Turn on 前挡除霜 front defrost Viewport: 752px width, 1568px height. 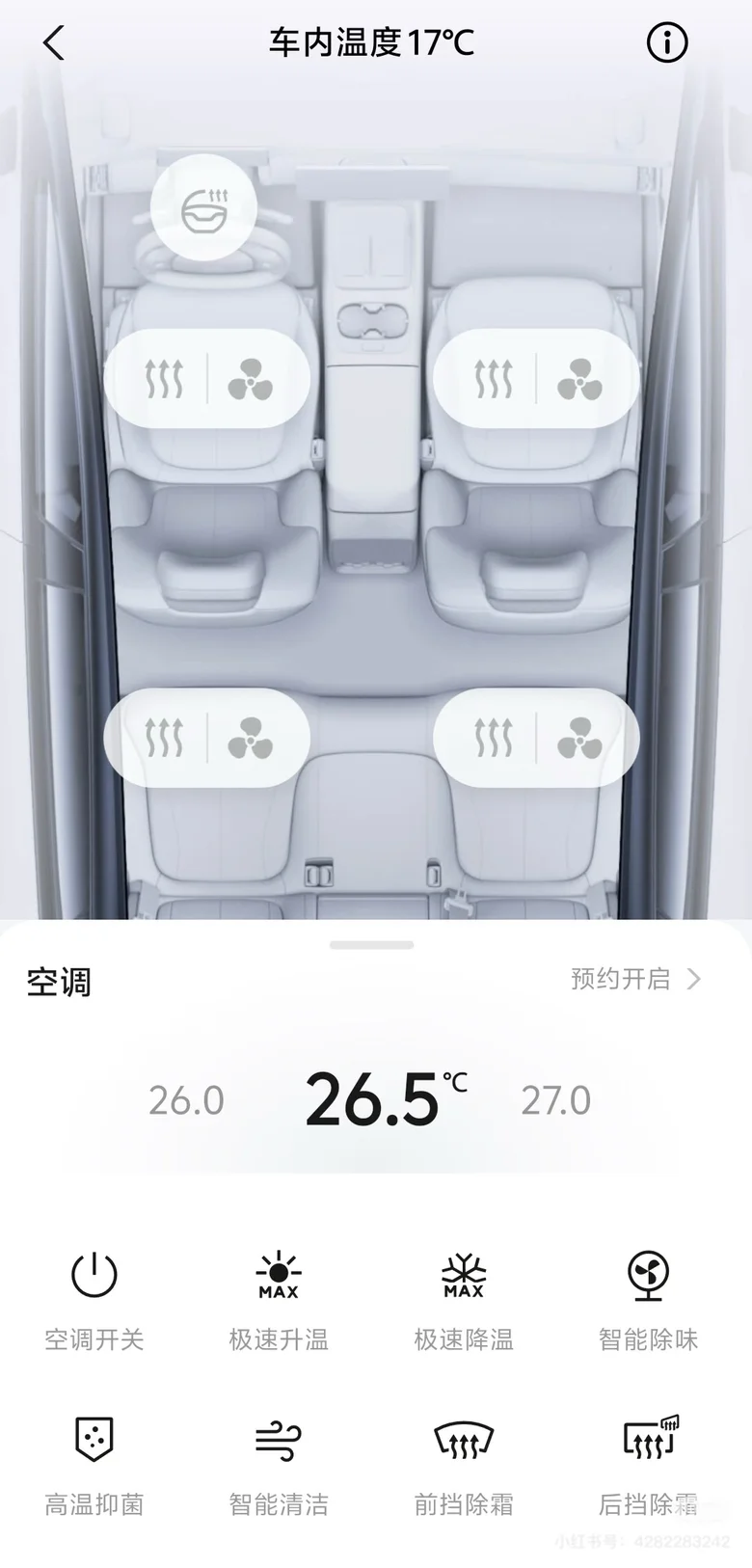[x=464, y=1465]
